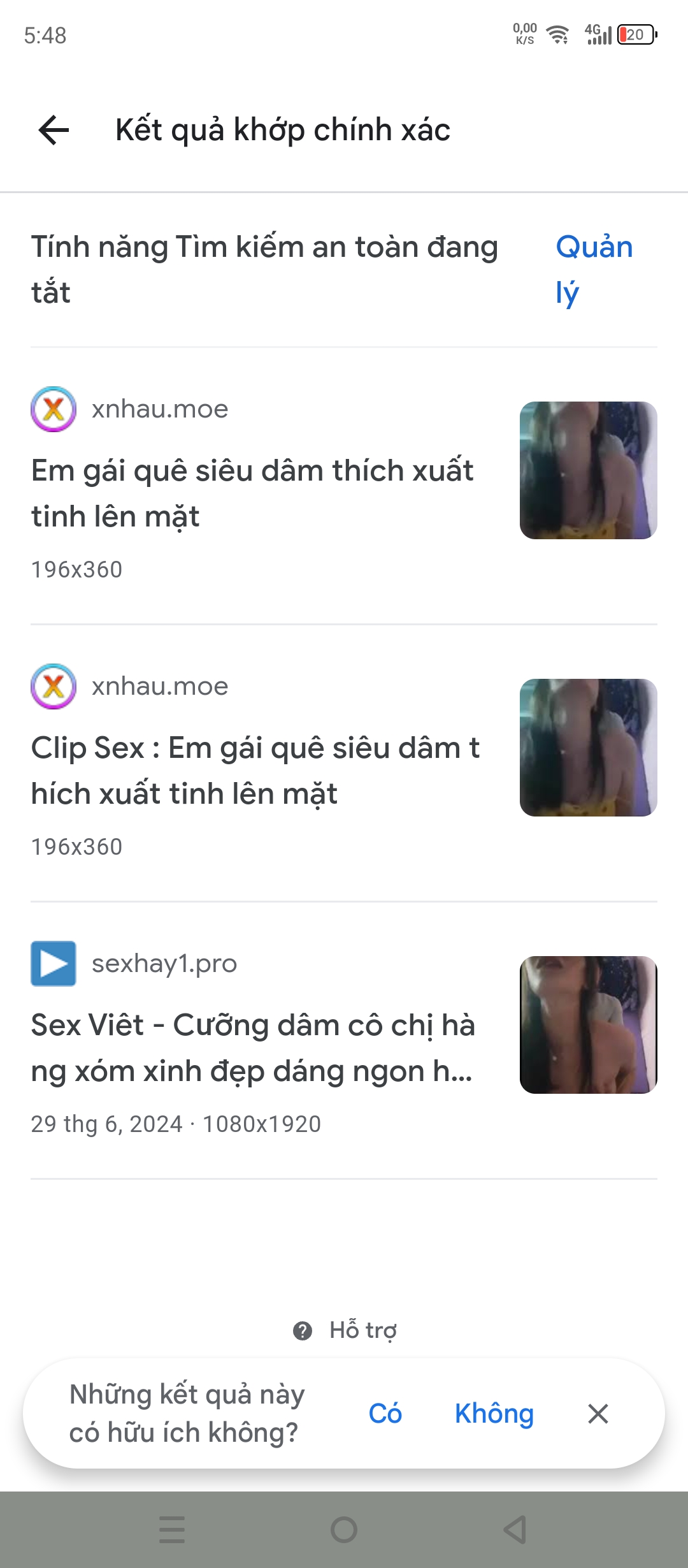Open the Quản lý SafeSearch link
The height and width of the screenshot is (1568, 688).
tap(594, 269)
